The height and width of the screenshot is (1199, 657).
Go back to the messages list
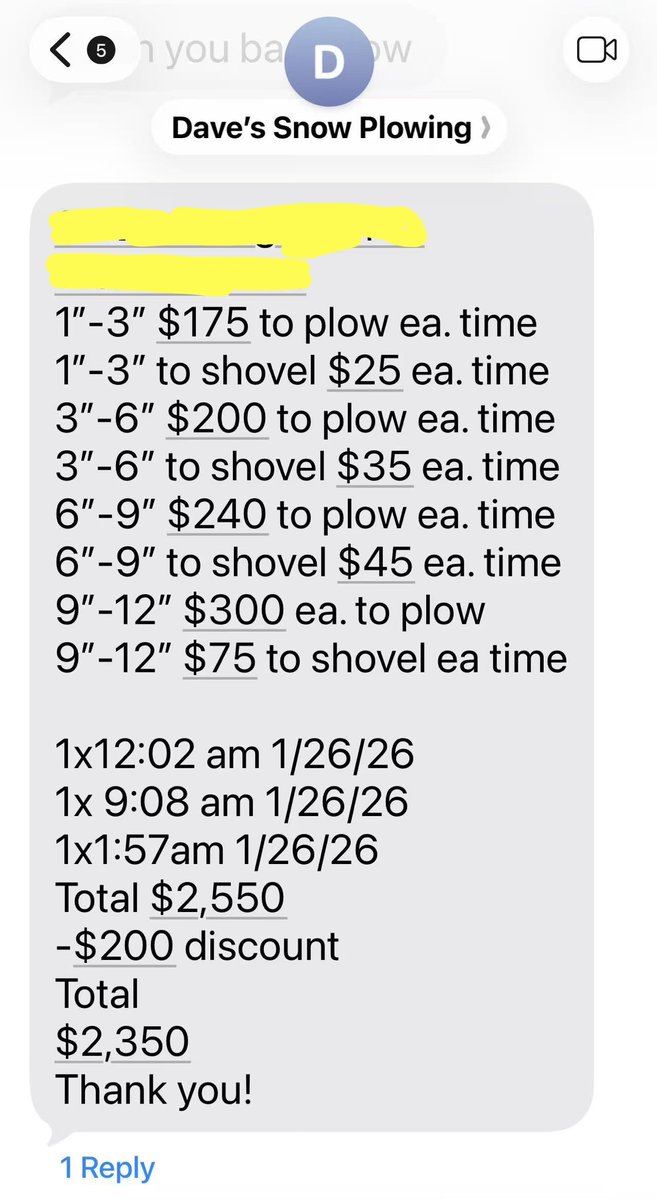[63, 50]
